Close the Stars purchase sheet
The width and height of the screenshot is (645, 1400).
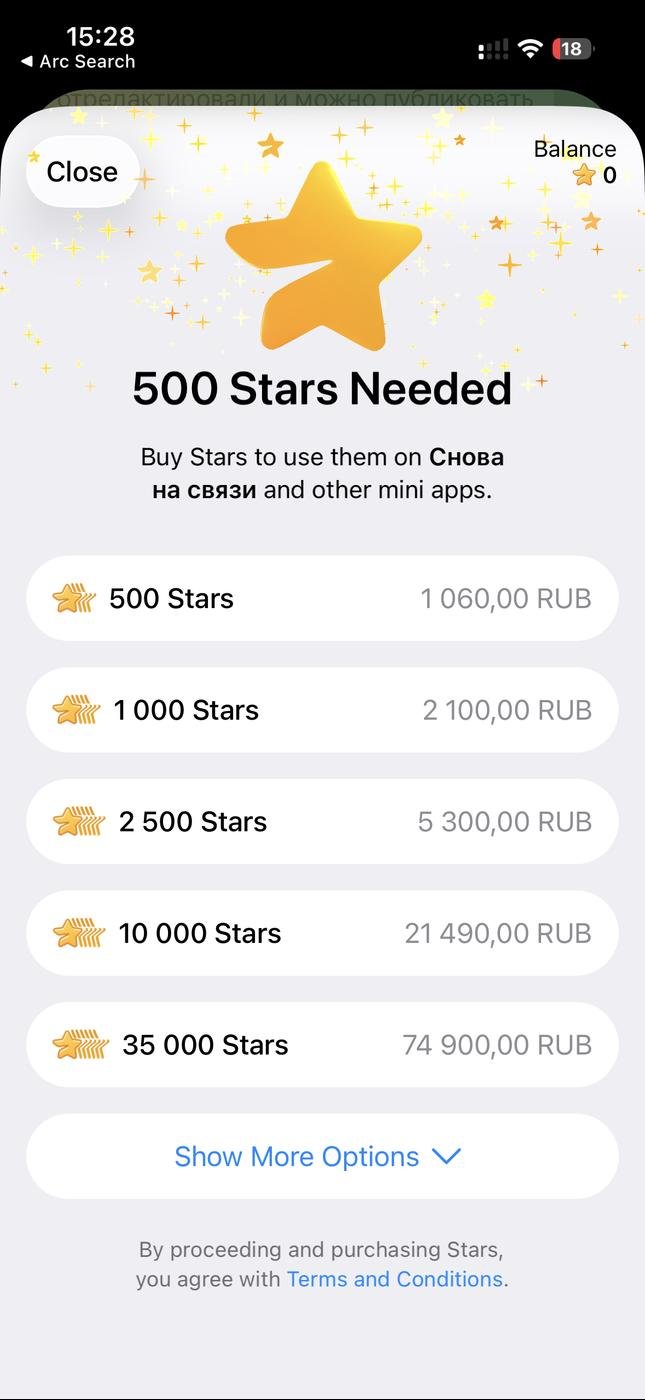click(x=82, y=172)
